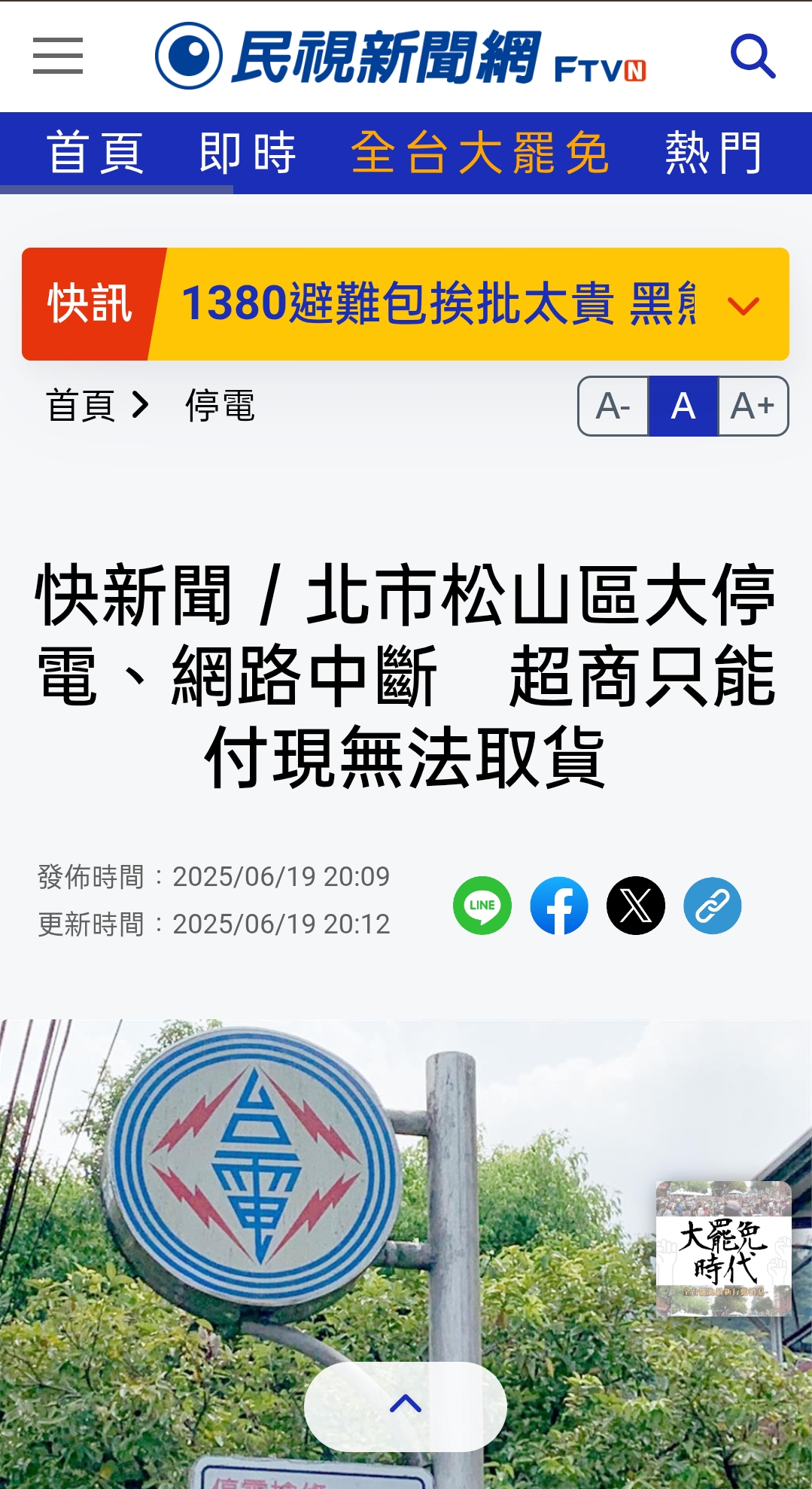Viewport: 812px width, 1489px height.
Task: Tap the back-to-top arrow button
Action: coord(406,1406)
